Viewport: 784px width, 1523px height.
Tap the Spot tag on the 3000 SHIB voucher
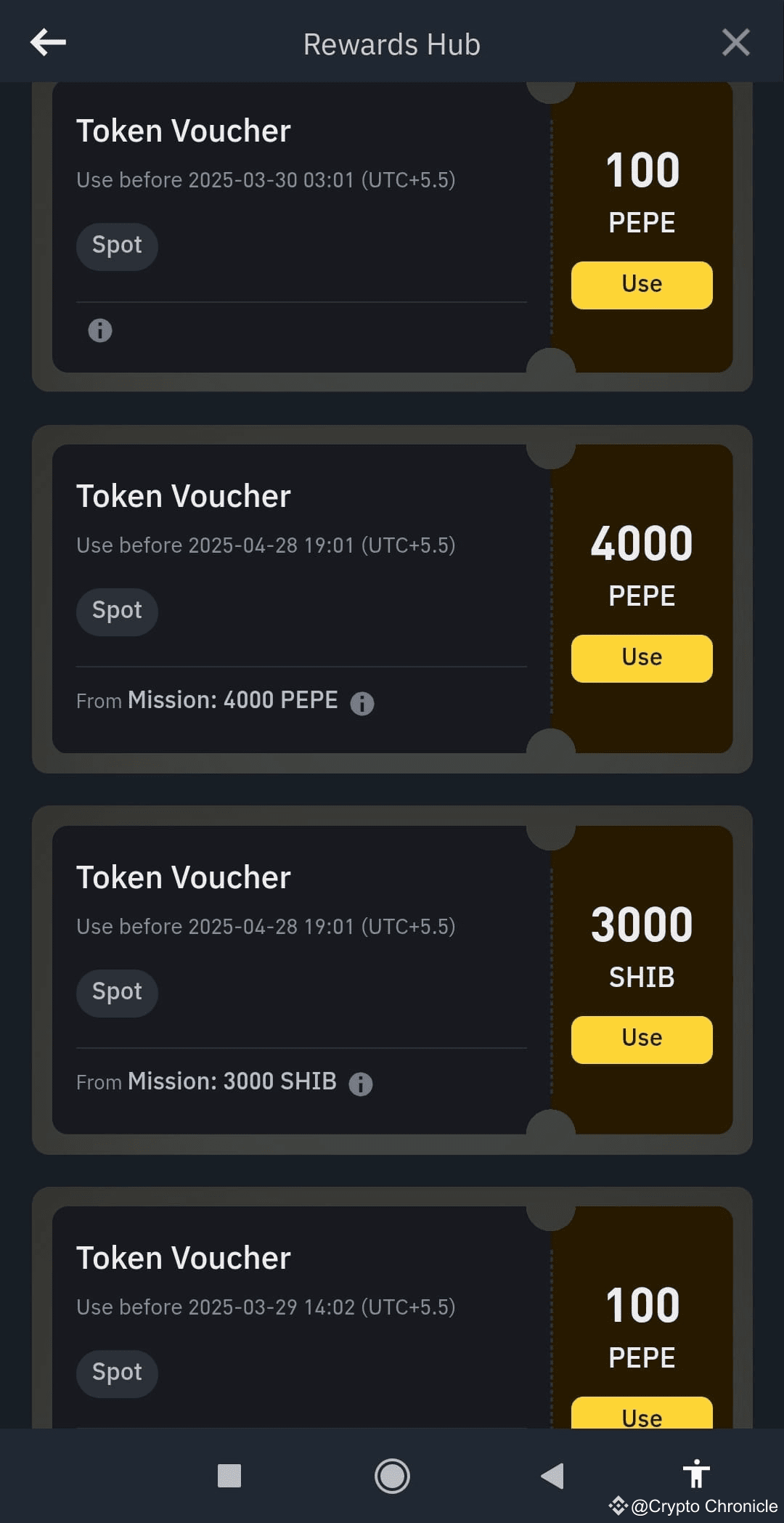(117, 992)
